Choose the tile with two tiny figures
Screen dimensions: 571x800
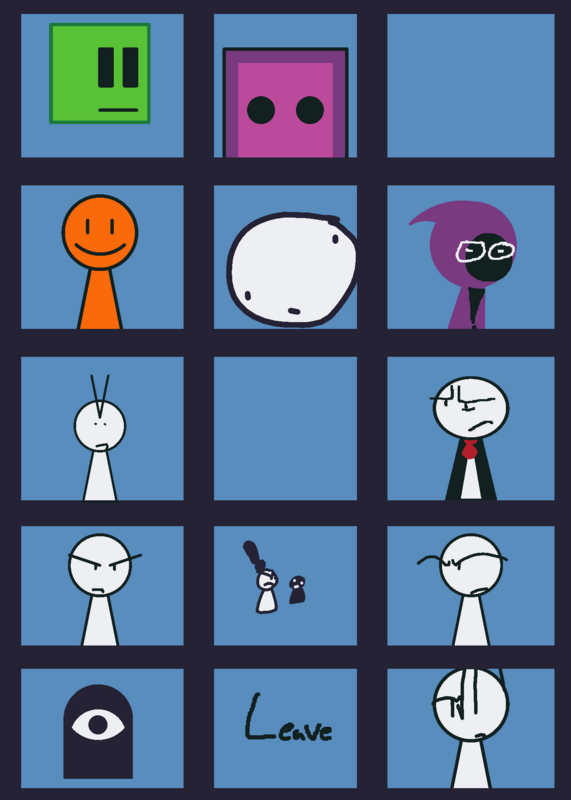285,585
